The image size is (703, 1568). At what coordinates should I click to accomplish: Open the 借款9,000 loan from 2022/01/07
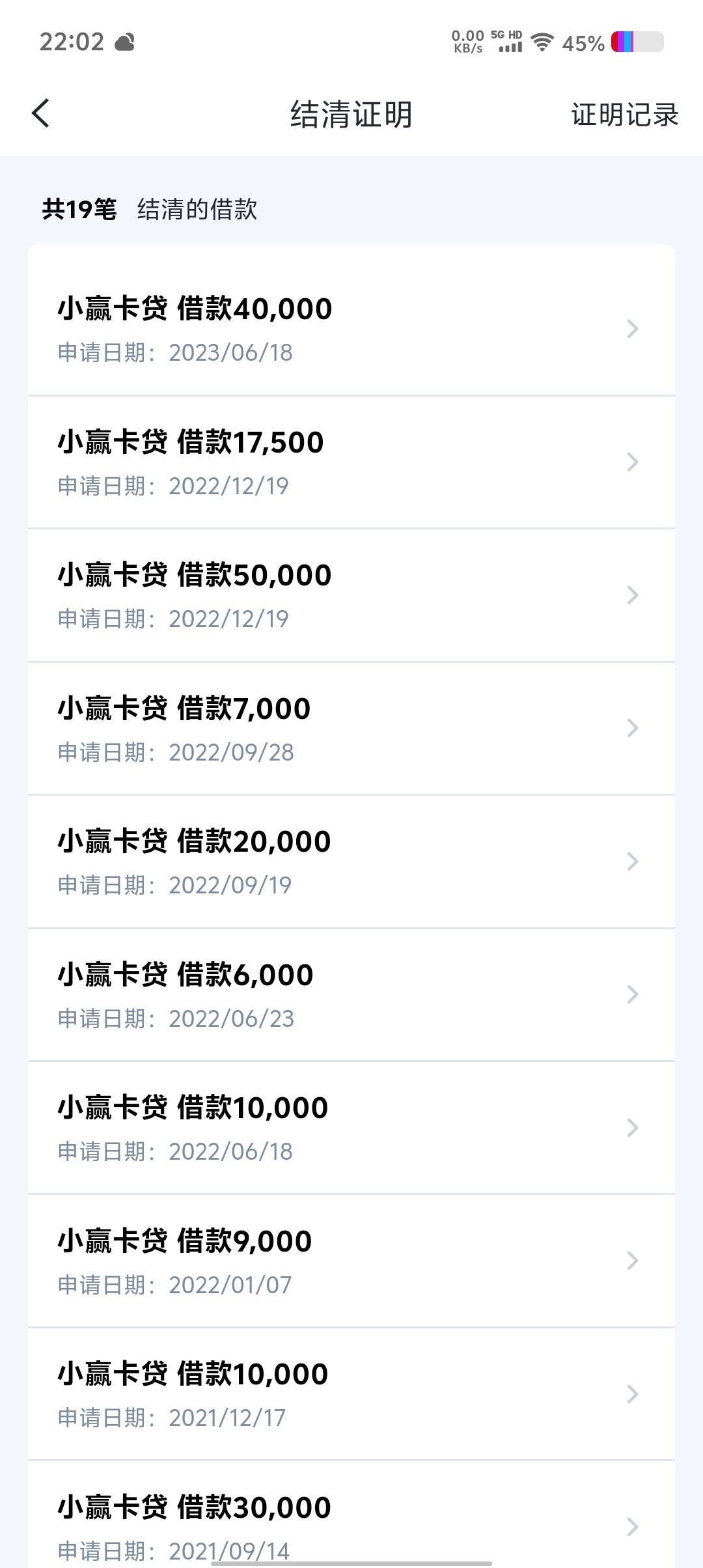351,1261
